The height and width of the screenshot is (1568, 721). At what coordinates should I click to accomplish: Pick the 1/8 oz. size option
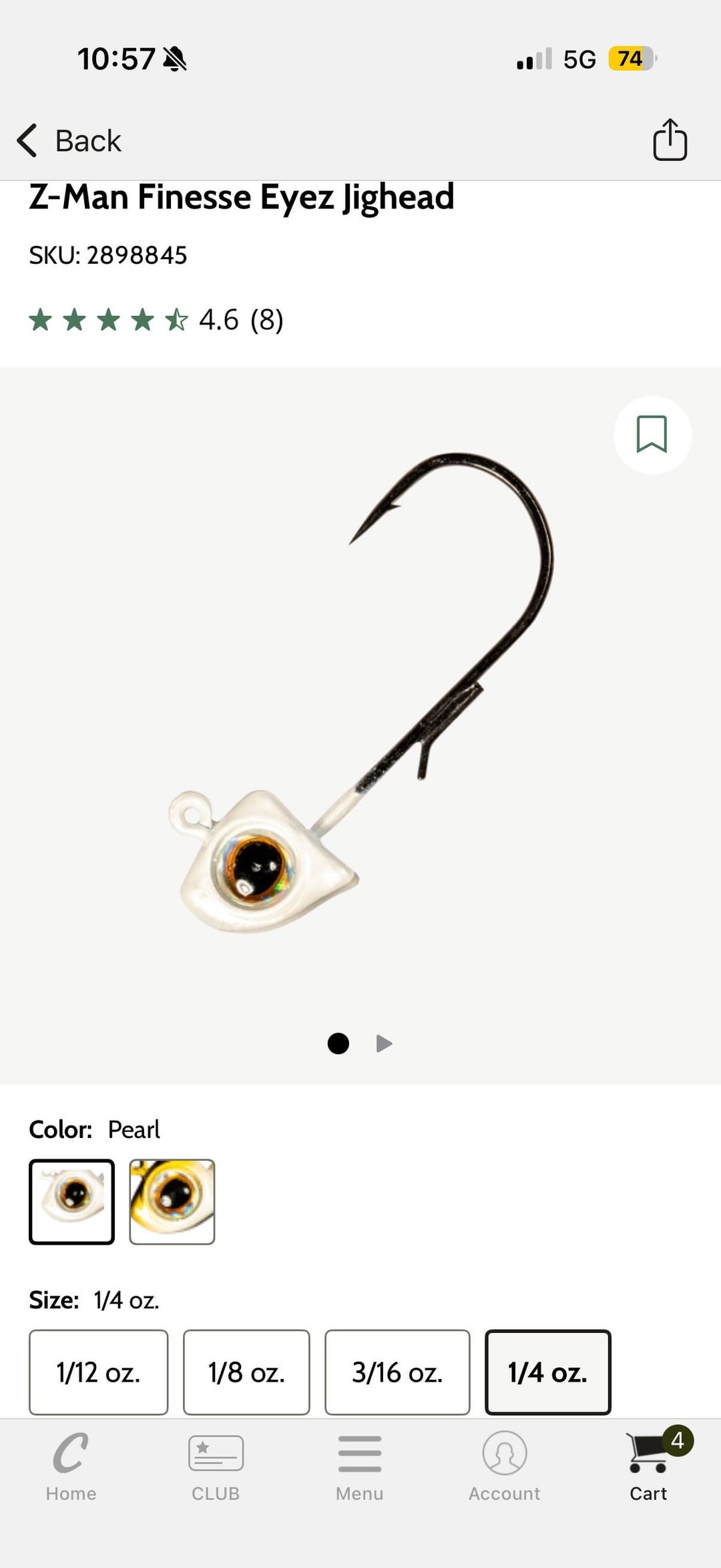[246, 1372]
